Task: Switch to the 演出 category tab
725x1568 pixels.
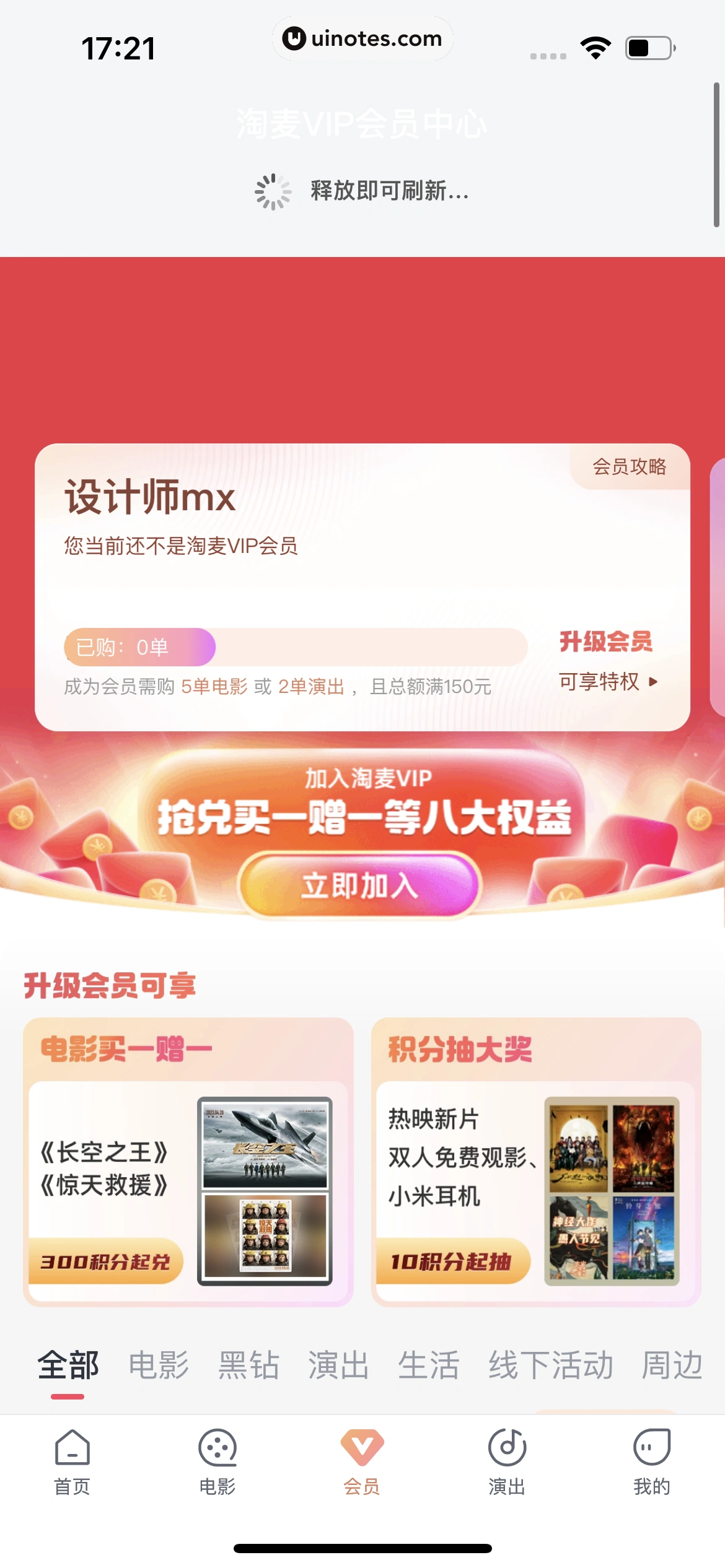Action: (339, 1365)
